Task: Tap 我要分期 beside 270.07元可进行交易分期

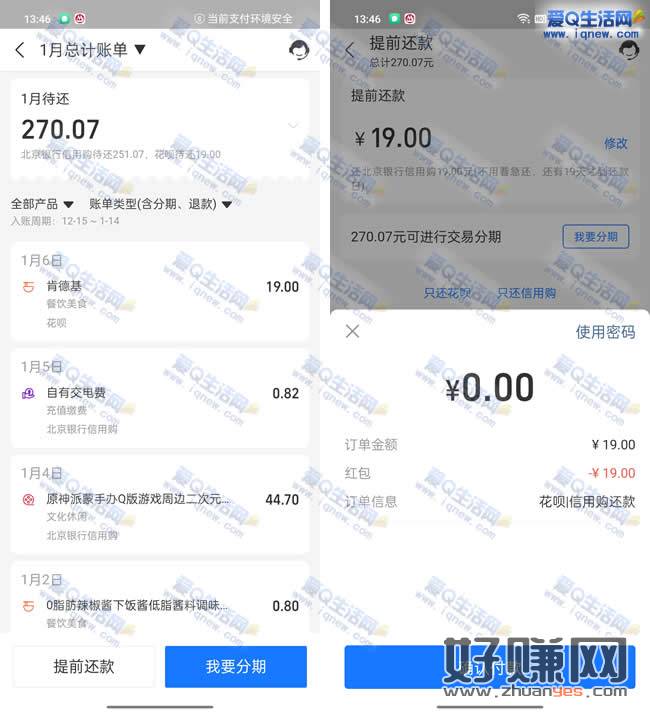Action: point(595,237)
